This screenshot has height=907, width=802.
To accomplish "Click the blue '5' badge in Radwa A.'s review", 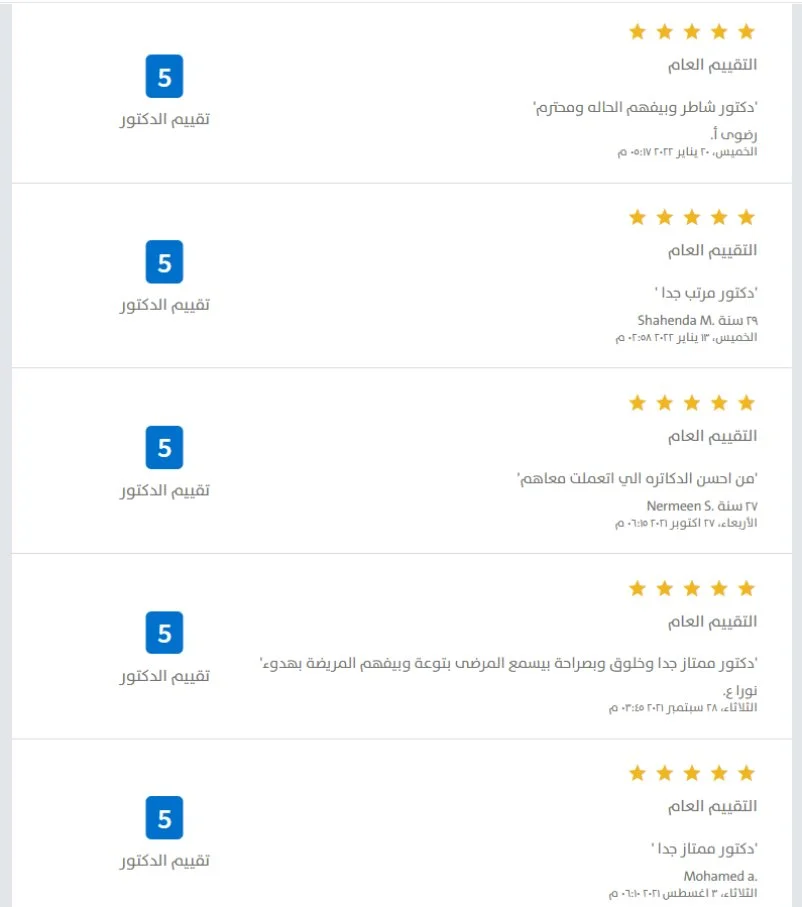I will tap(163, 76).
